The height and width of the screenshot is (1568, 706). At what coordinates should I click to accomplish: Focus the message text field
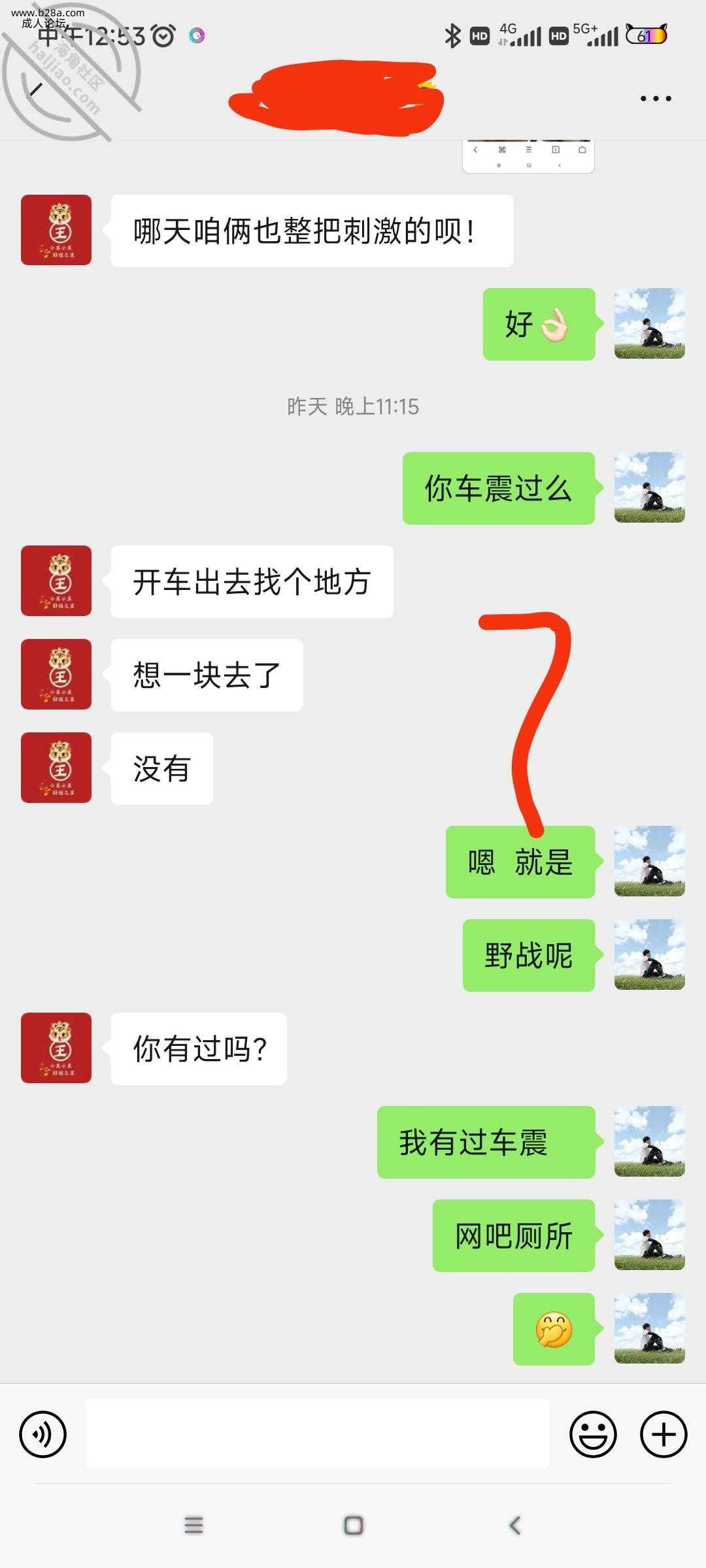pyautogui.click(x=317, y=1433)
